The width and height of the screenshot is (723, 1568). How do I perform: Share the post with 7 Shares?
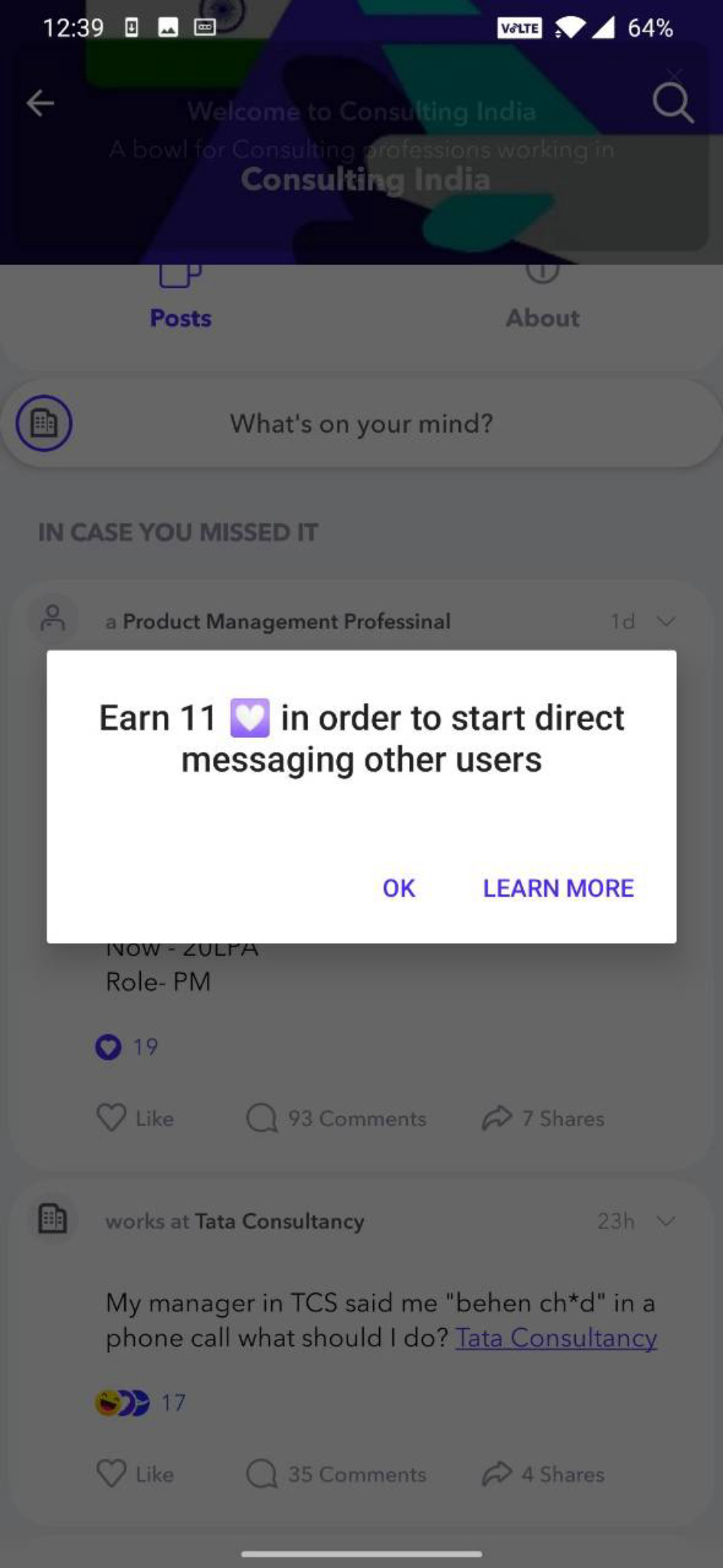pos(544,1119)
